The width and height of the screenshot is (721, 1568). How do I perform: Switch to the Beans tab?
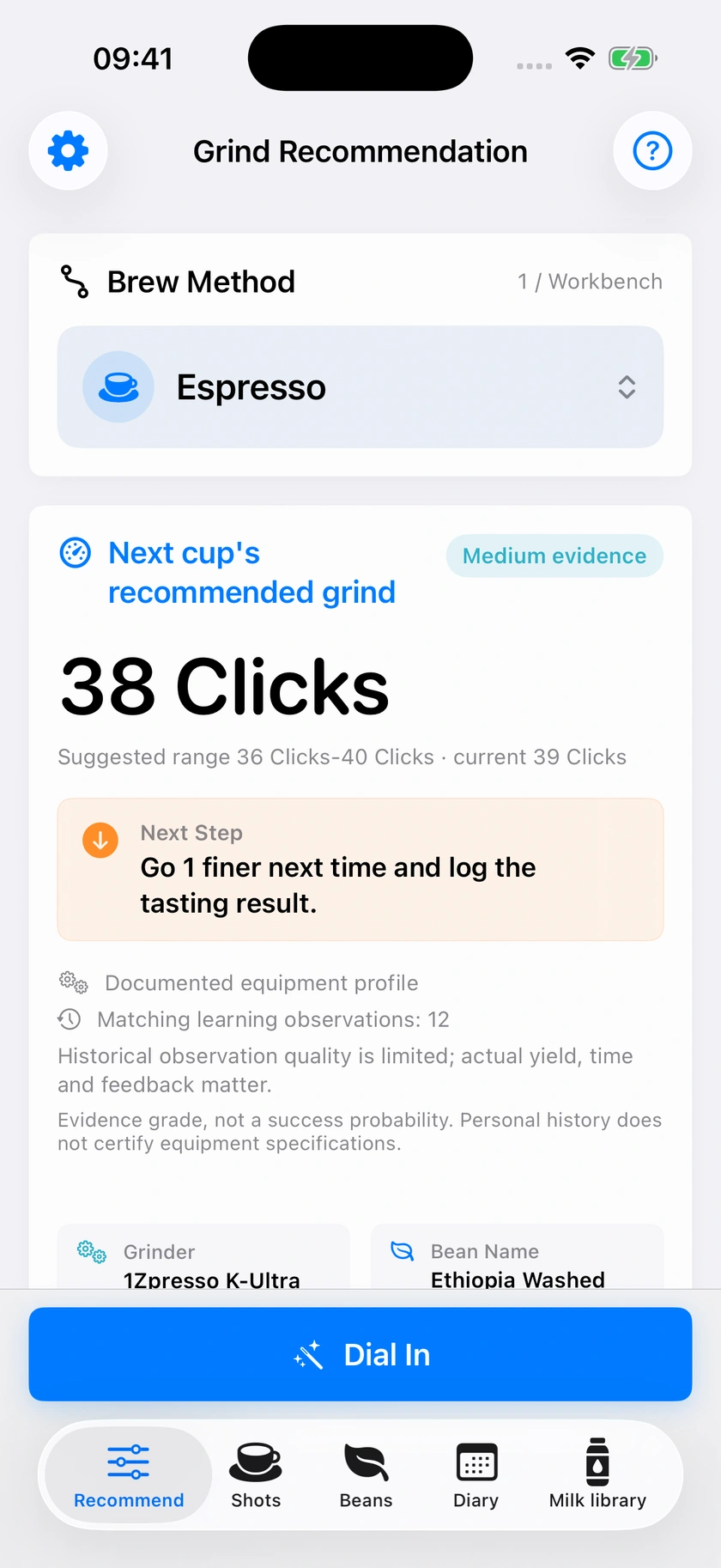point(366,1475)
